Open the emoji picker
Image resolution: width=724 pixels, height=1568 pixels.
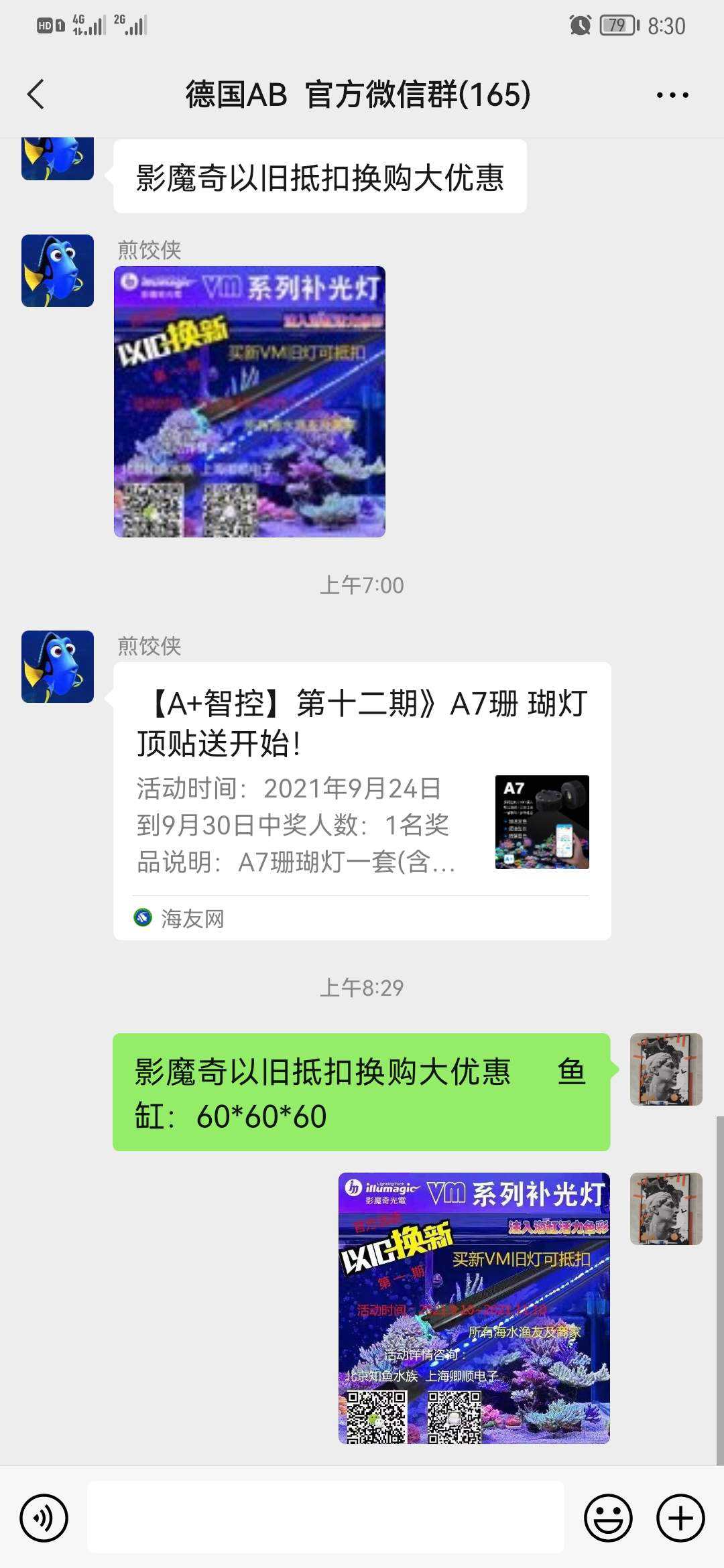click(x=608, y=1518)
